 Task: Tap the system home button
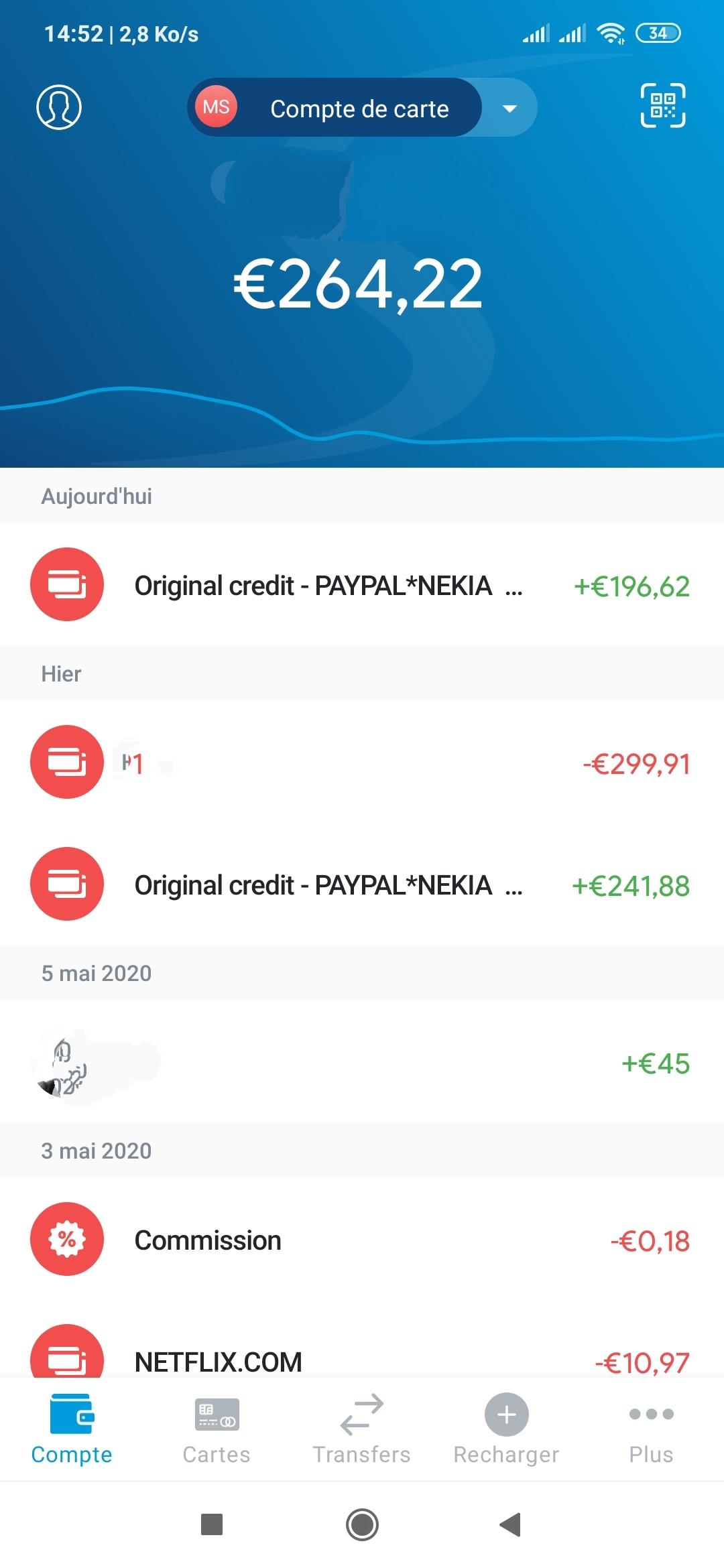point(362,1524)
